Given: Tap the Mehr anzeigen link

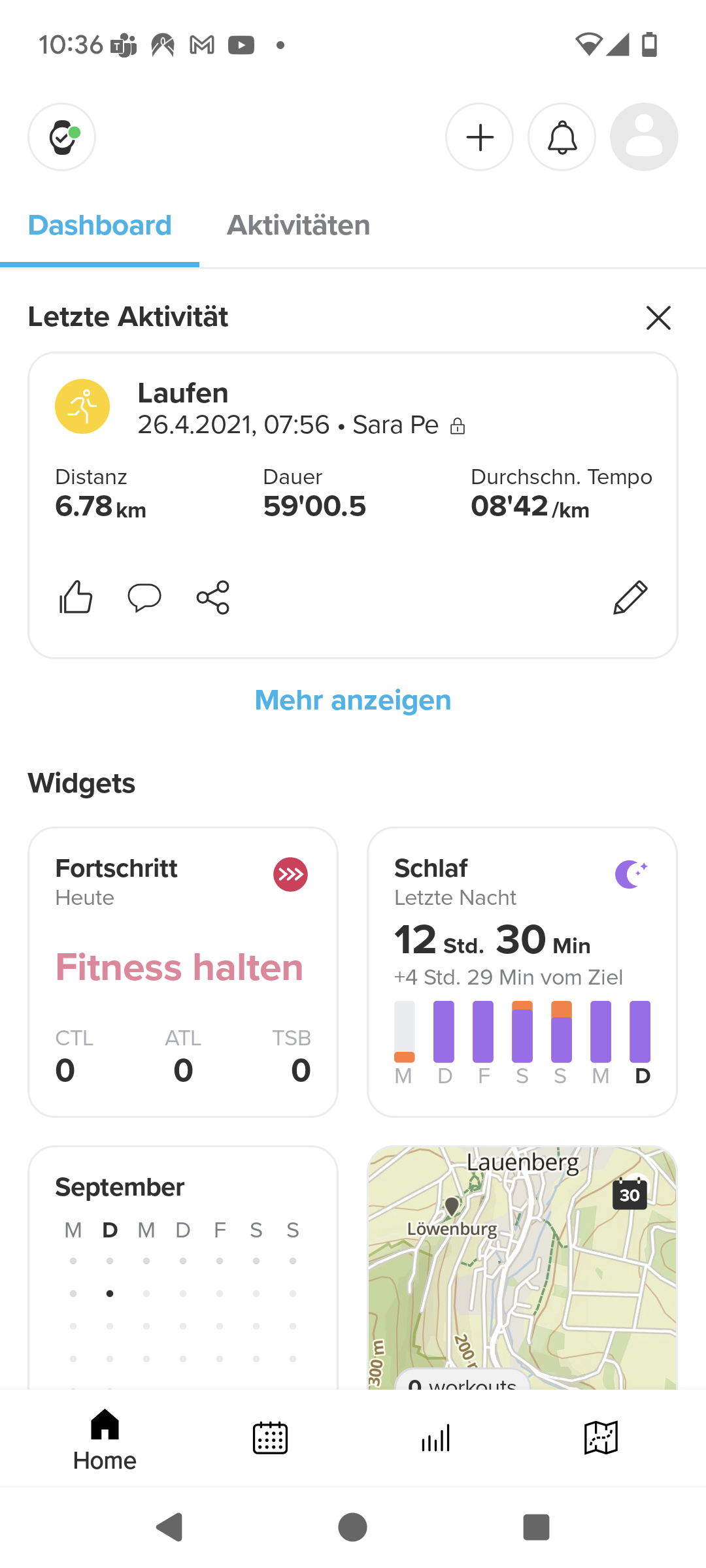Looking at the screenshot, I should tap(353, 700).
